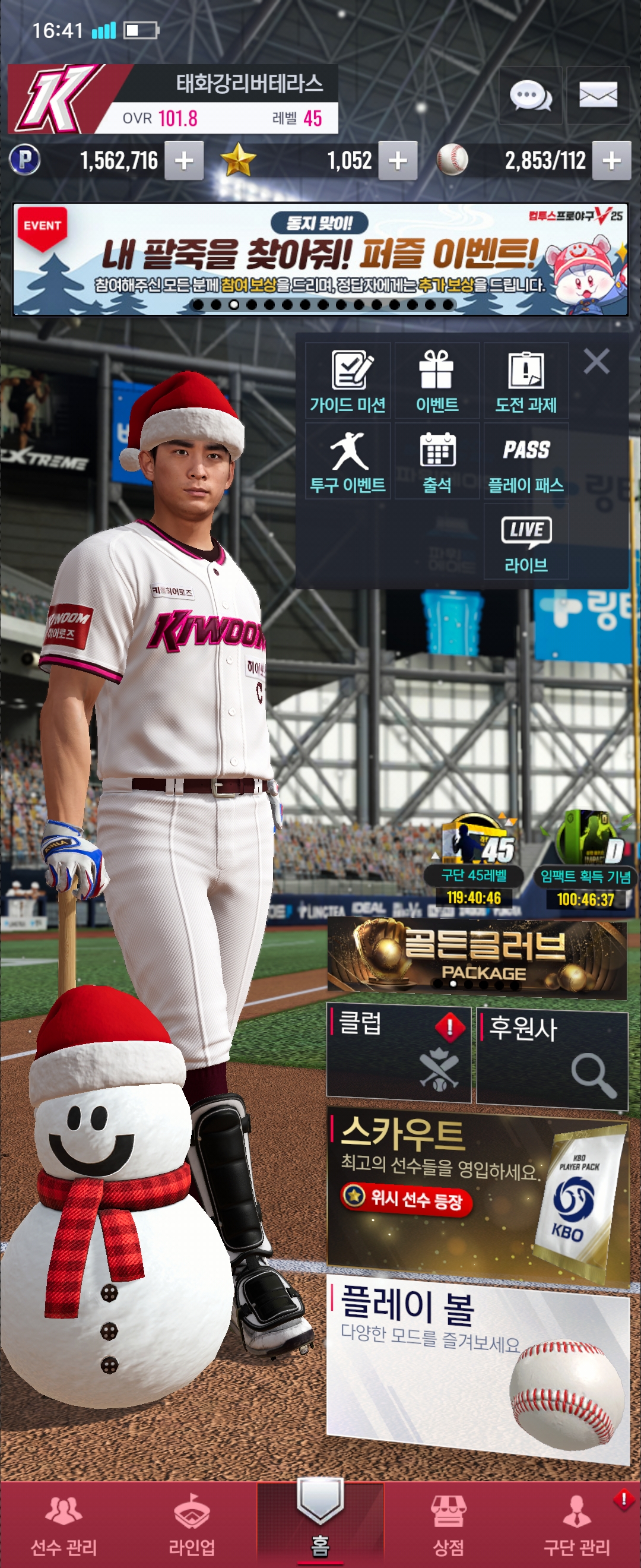
Task: Open the mailbox envelope icon
Action: (598, 96)
